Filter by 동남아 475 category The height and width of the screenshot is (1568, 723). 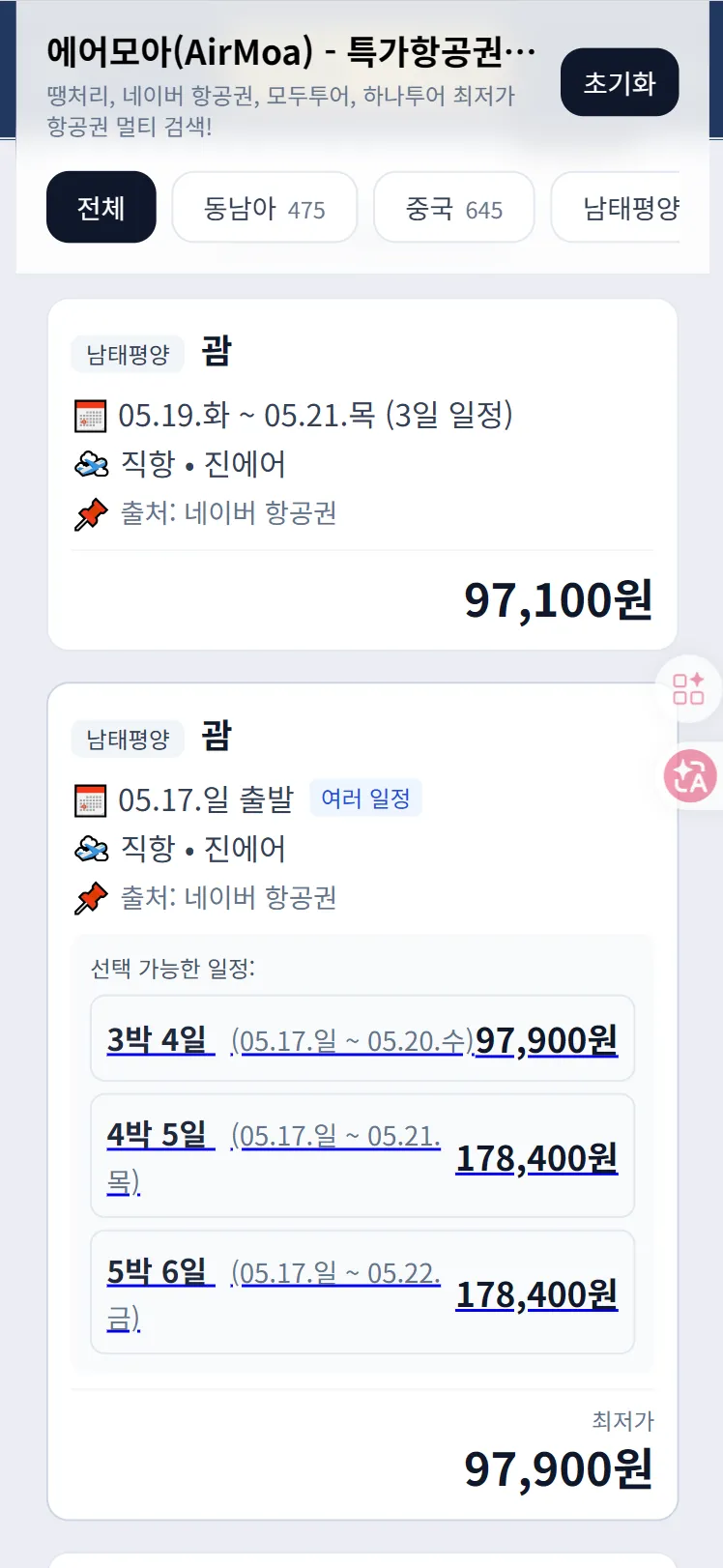tap(264, 207)
